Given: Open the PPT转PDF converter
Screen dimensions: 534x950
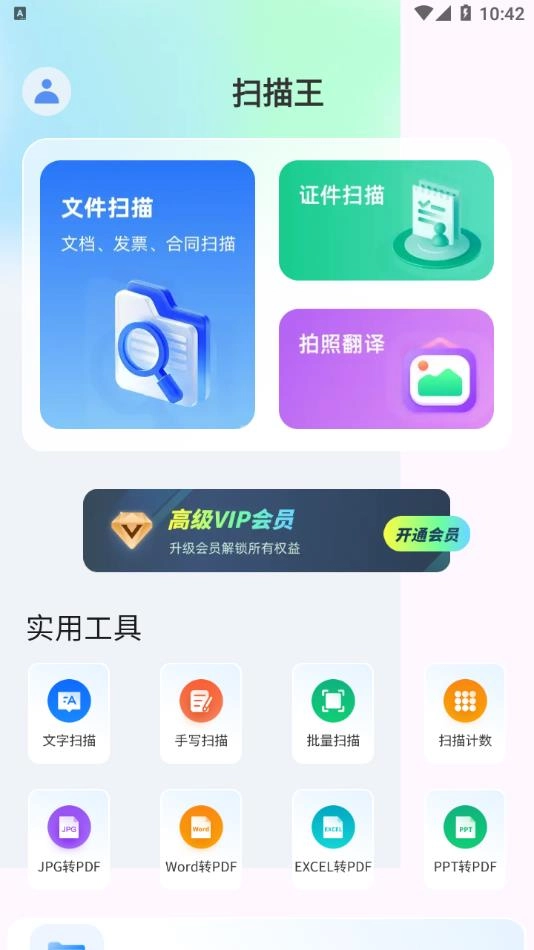Looking at the screenshot, I should pos(465,839).
